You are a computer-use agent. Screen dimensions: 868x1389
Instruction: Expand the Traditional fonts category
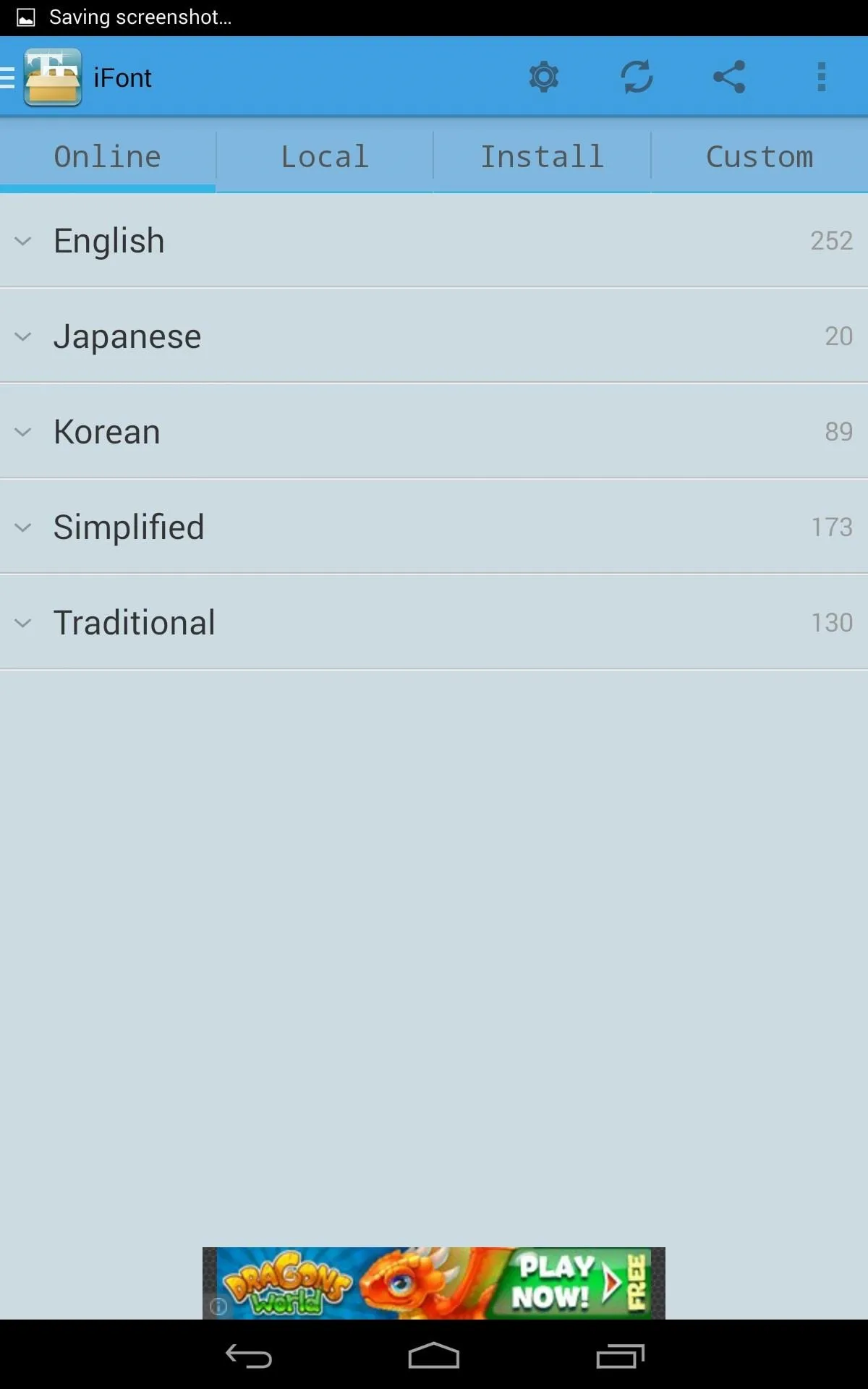tap(434, 622)
